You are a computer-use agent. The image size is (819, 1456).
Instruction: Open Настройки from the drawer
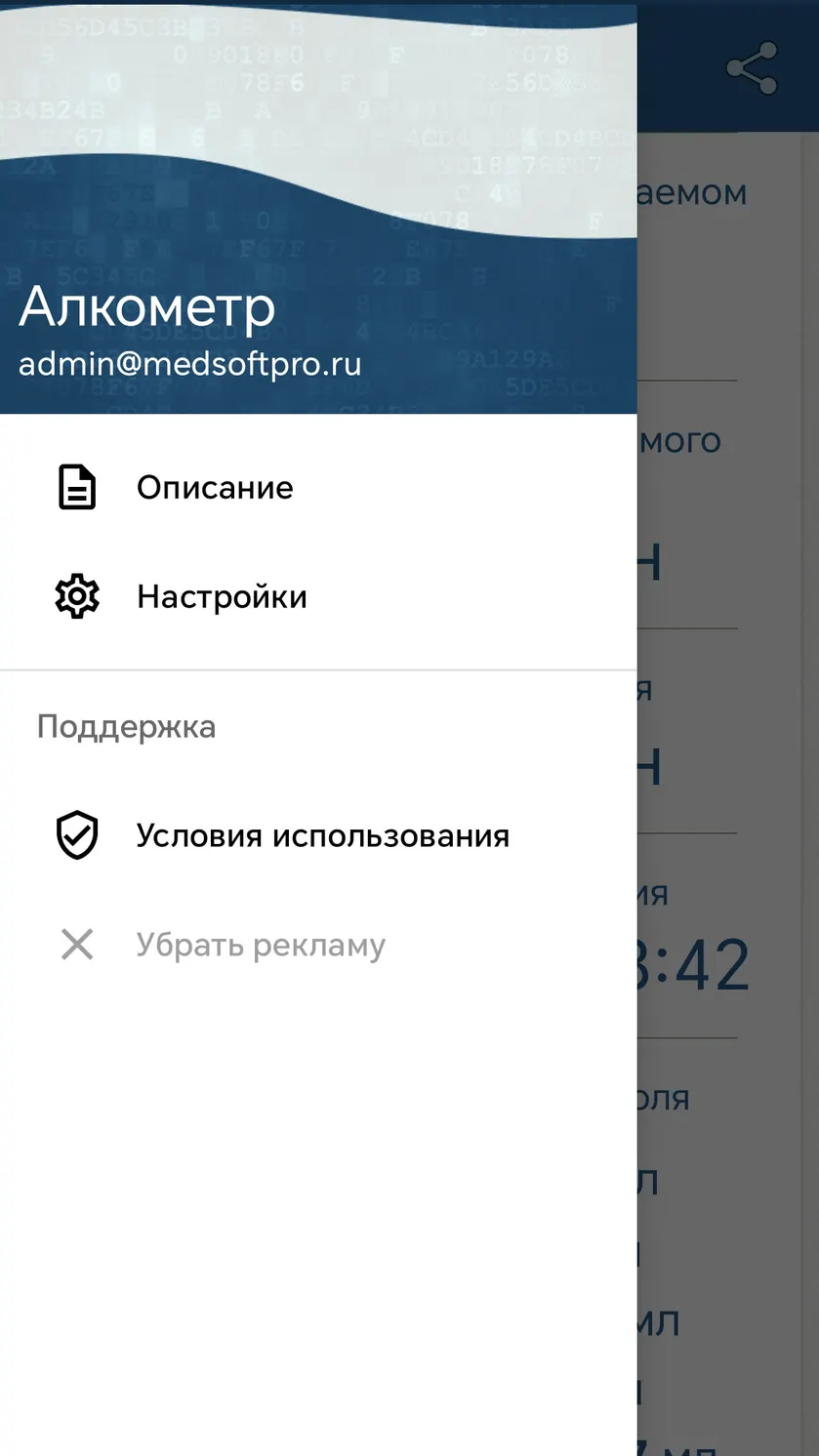(318, 596)
